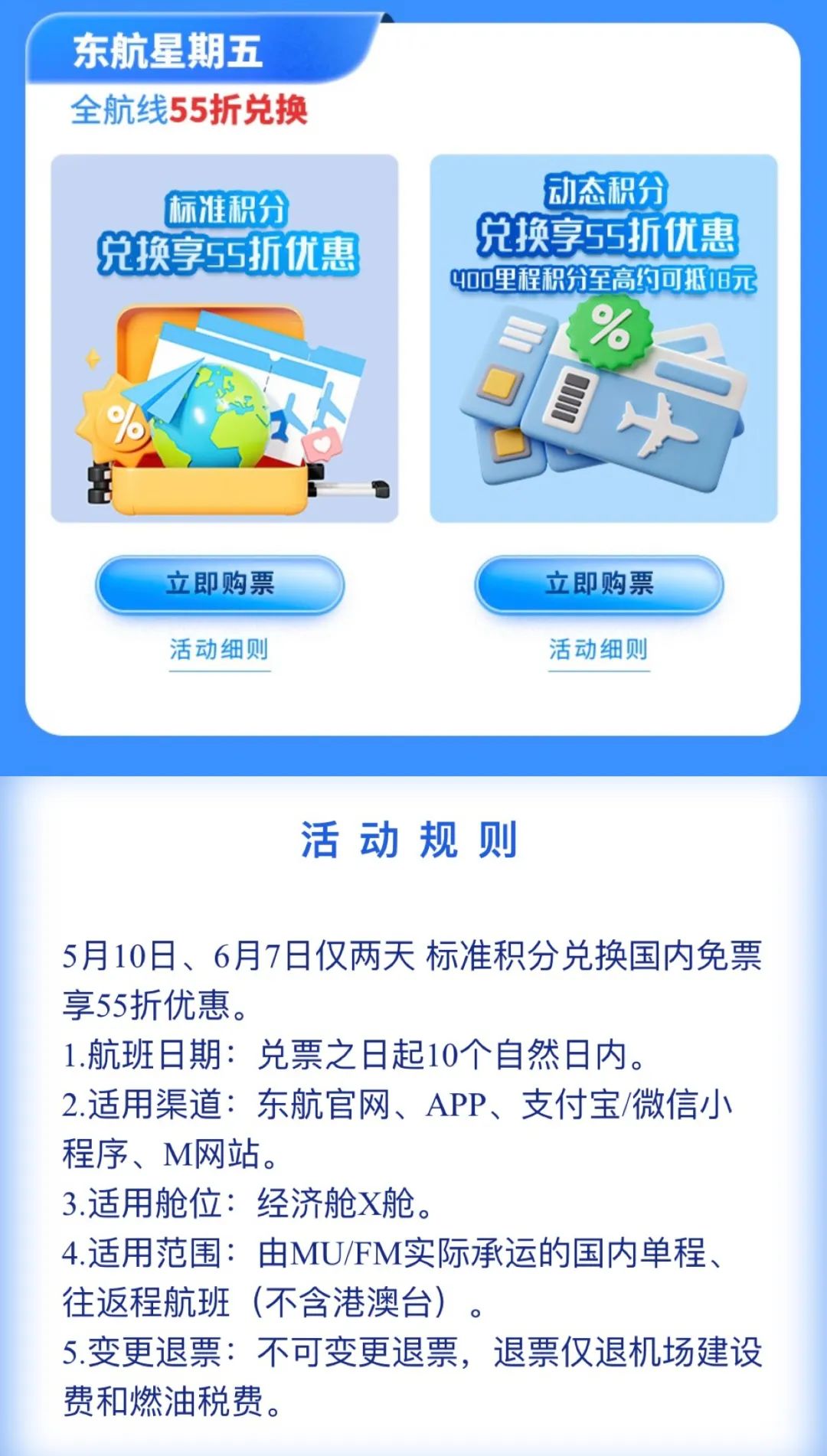Screen dimensions: 827x1456
Task: Tap 立即购票 under 标准积分 card
Action: pos(220,584)
